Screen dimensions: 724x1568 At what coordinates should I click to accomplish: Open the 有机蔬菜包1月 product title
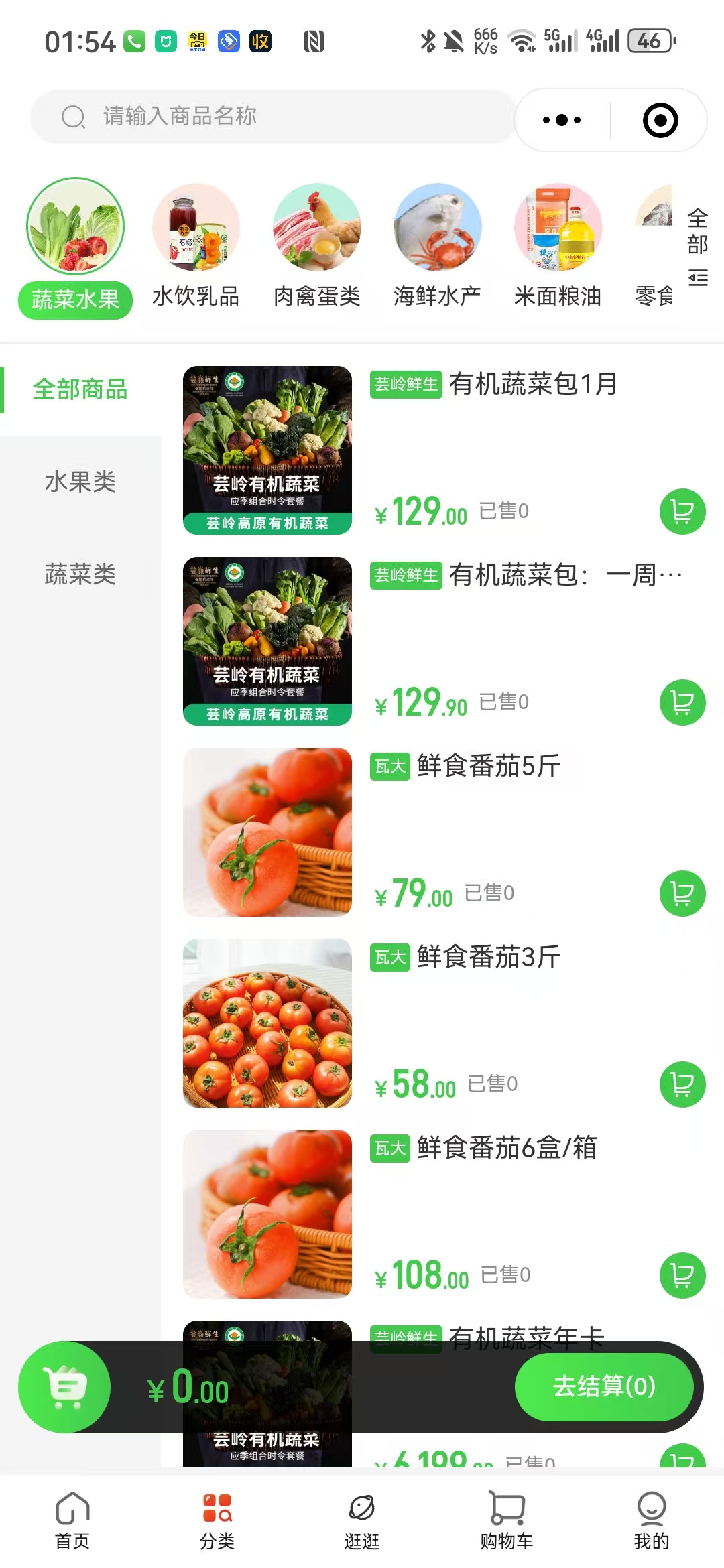pos(533,385)
